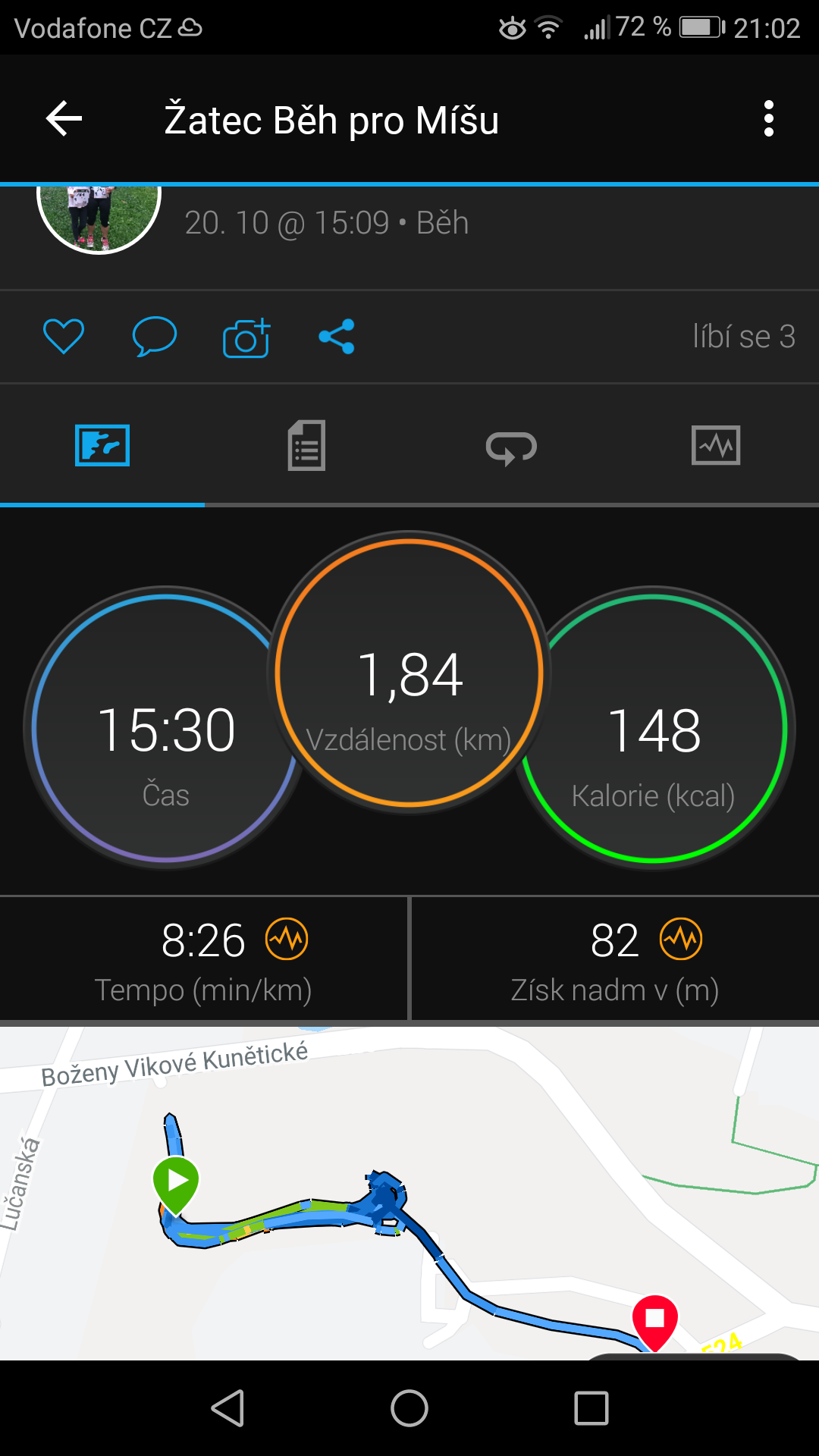This screenshot has width=819, height=1456.
Task: Open comments via the speech bubble icon
Action: coord(155,337)
